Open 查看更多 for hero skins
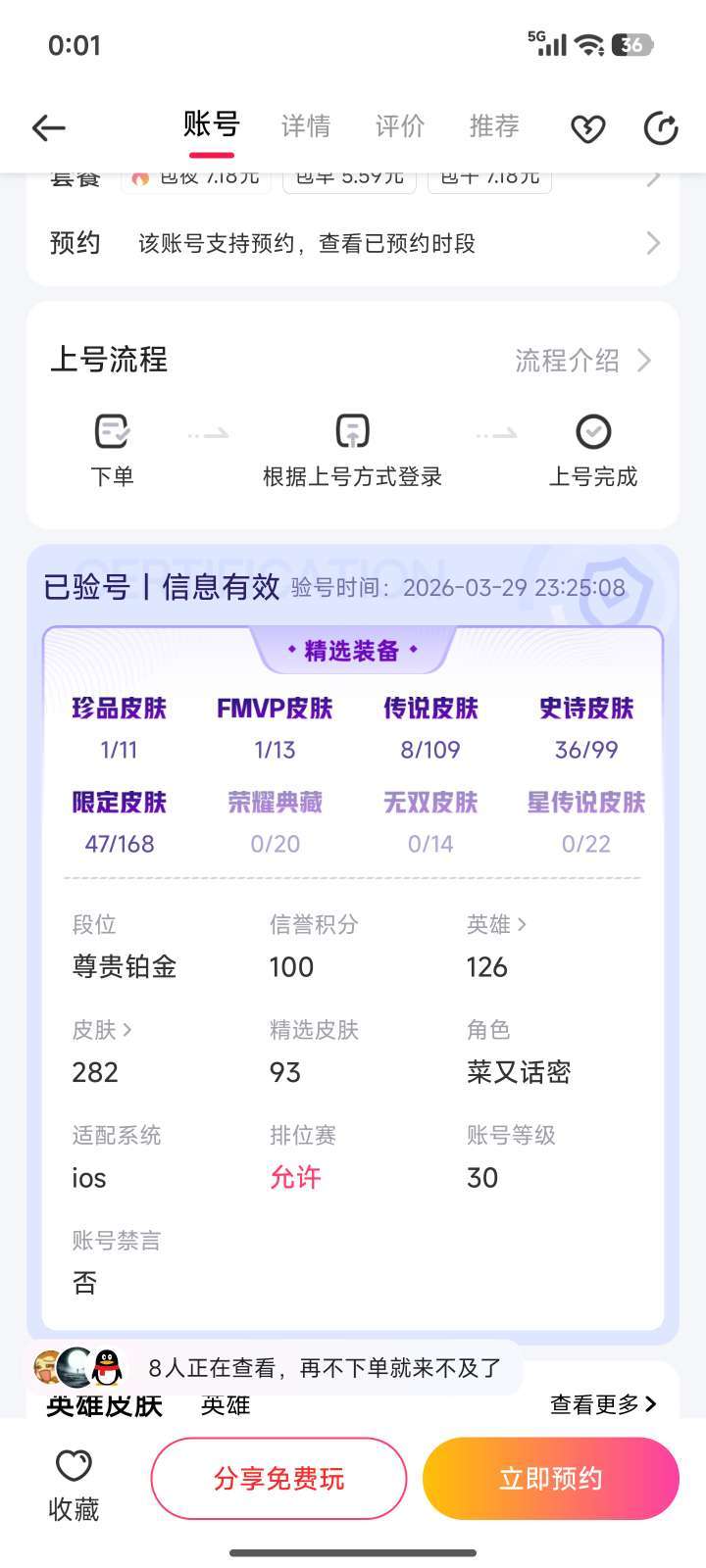Screen dimensions: 706x1568 (604, 1405)
